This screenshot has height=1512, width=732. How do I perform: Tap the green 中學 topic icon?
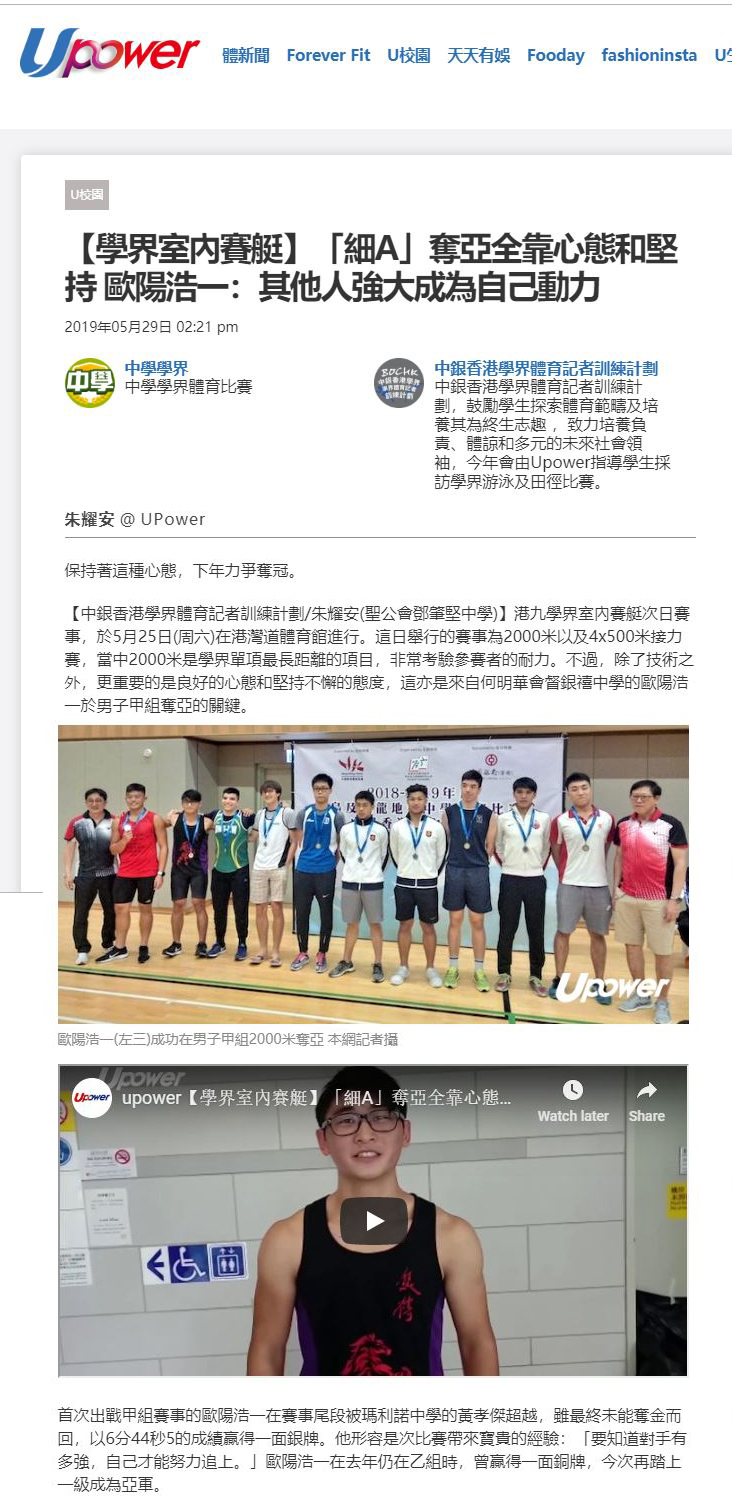point(90,383)
